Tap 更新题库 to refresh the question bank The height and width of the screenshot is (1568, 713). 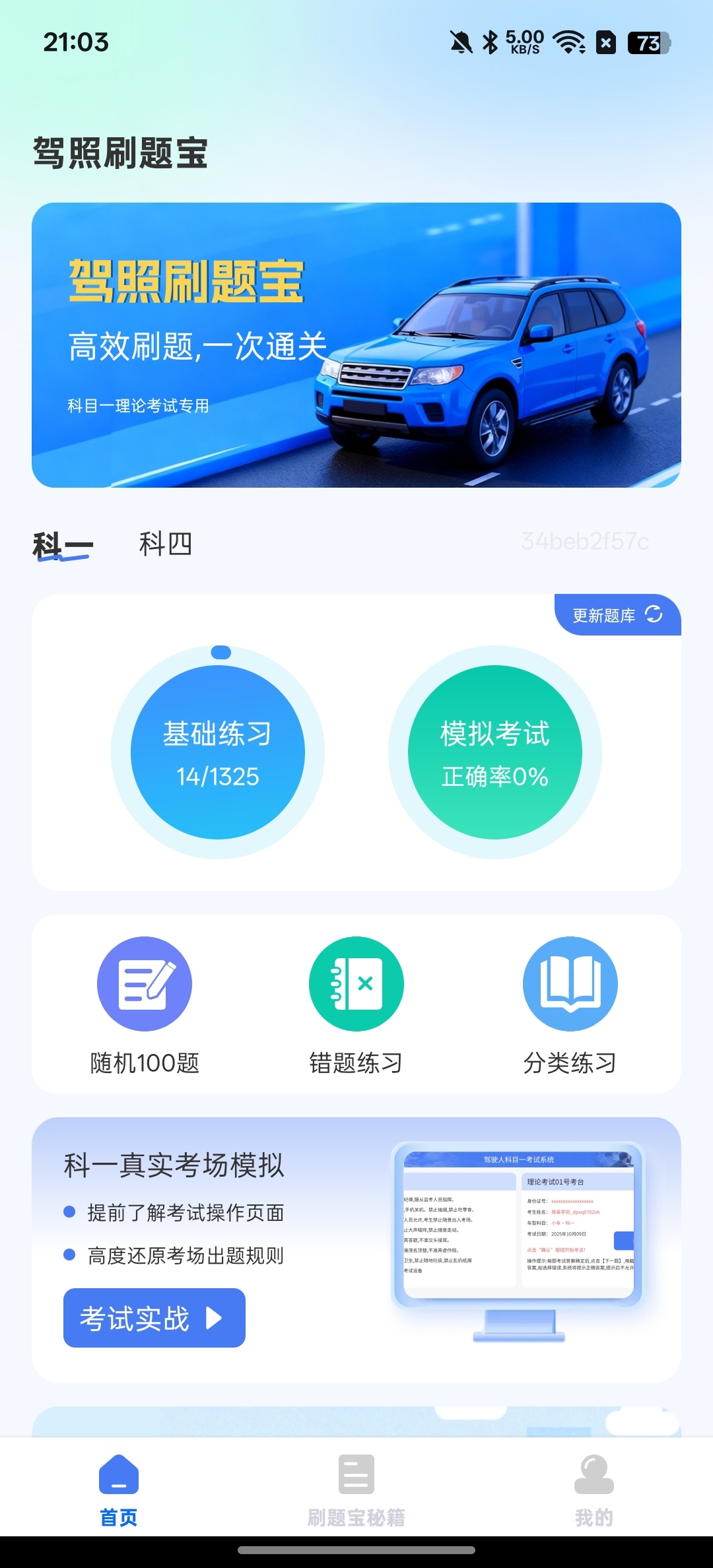617,615
